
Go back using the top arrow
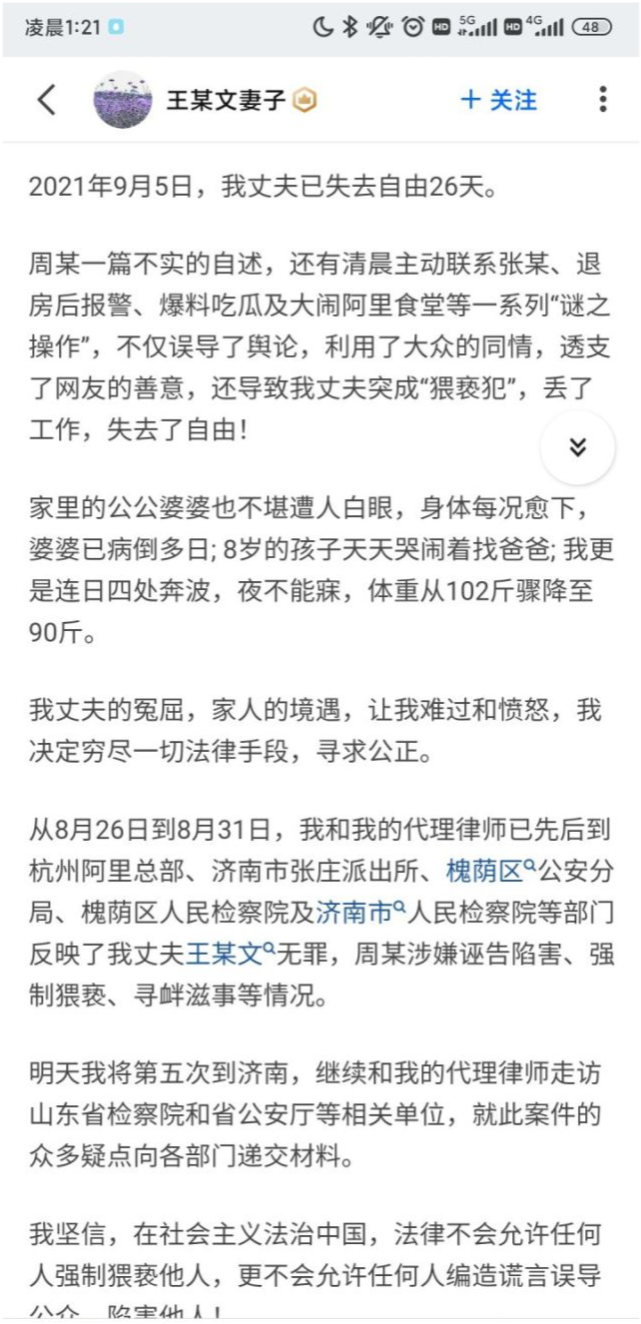click(x=46, y=100)
